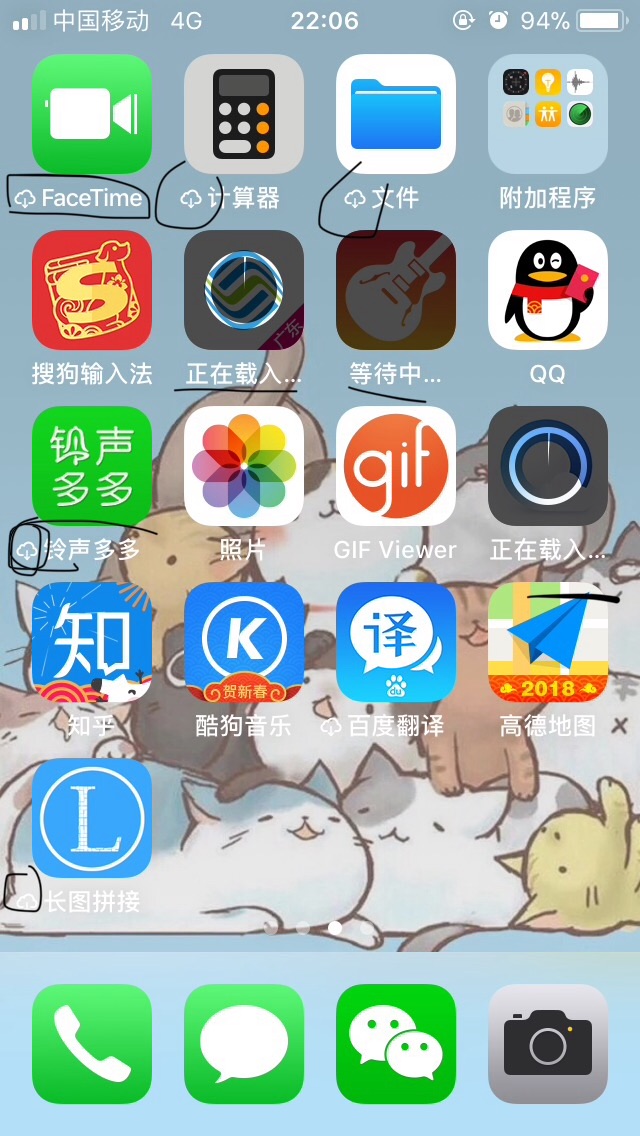Open the 附加程序 folder
The height and width of the screenshot is (1136, 640).
[x=548, y=113]
